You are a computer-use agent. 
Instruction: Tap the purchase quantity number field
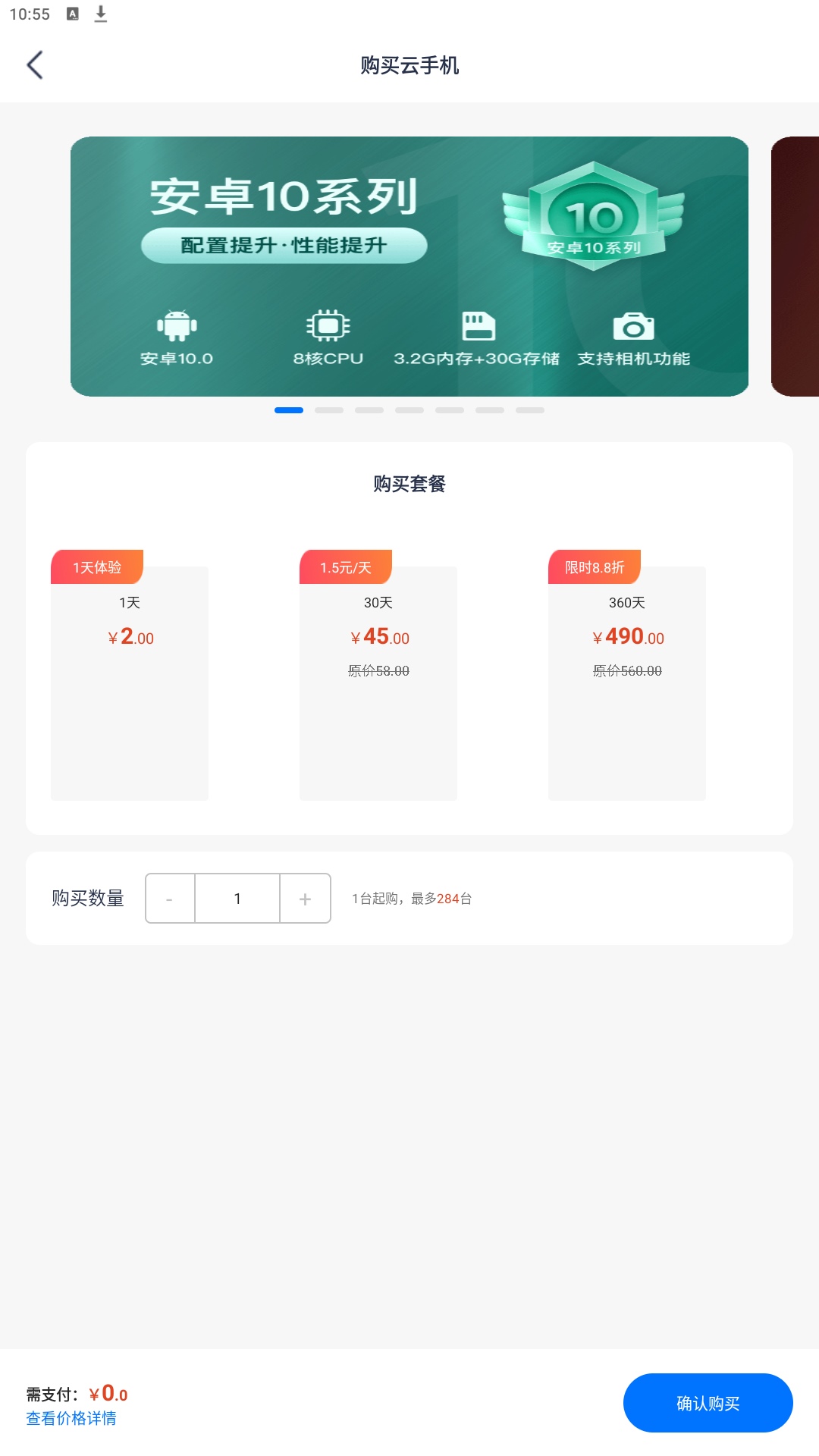click(x=237, y=899)
